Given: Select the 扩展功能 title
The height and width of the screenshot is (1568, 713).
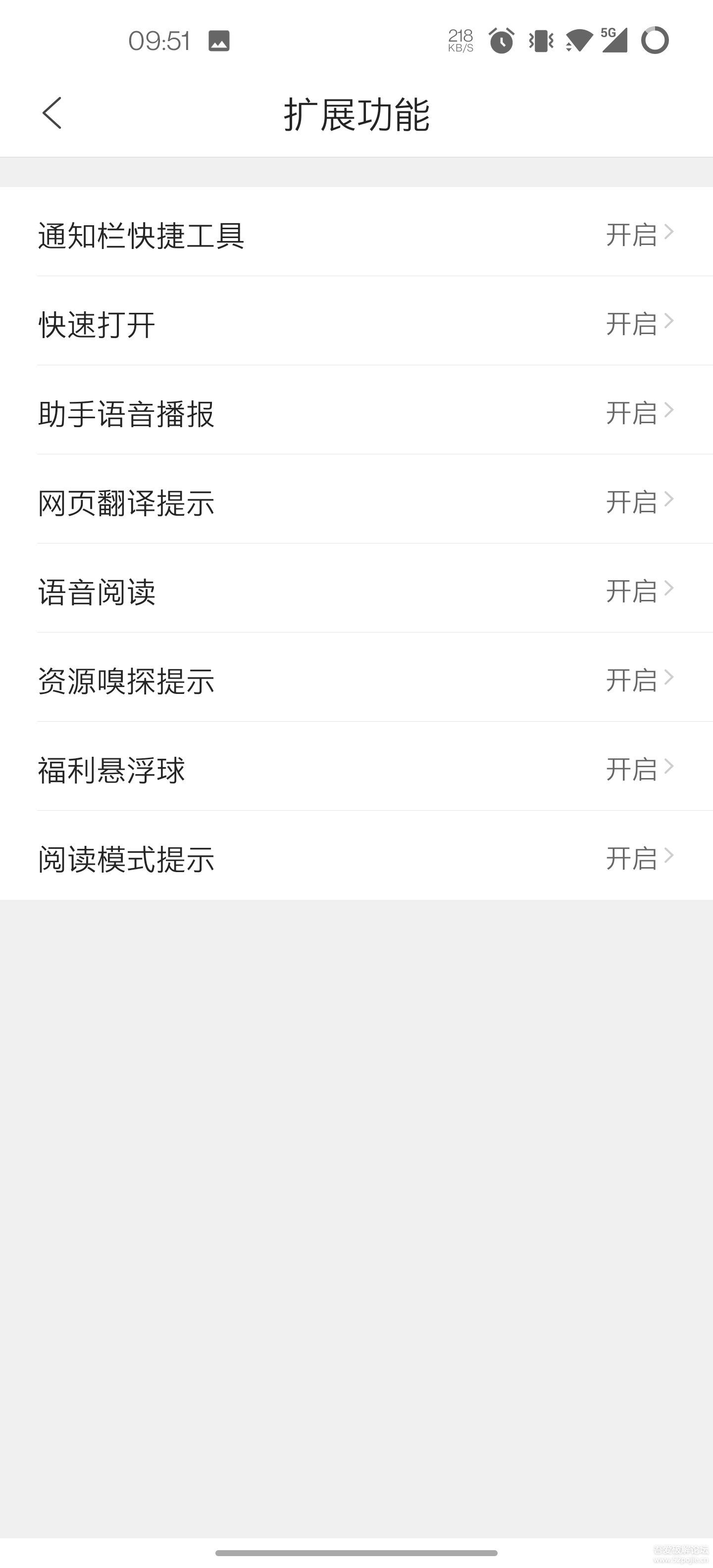Looking at the screenshot, I should pyautogui.click(x=357, y=113).
